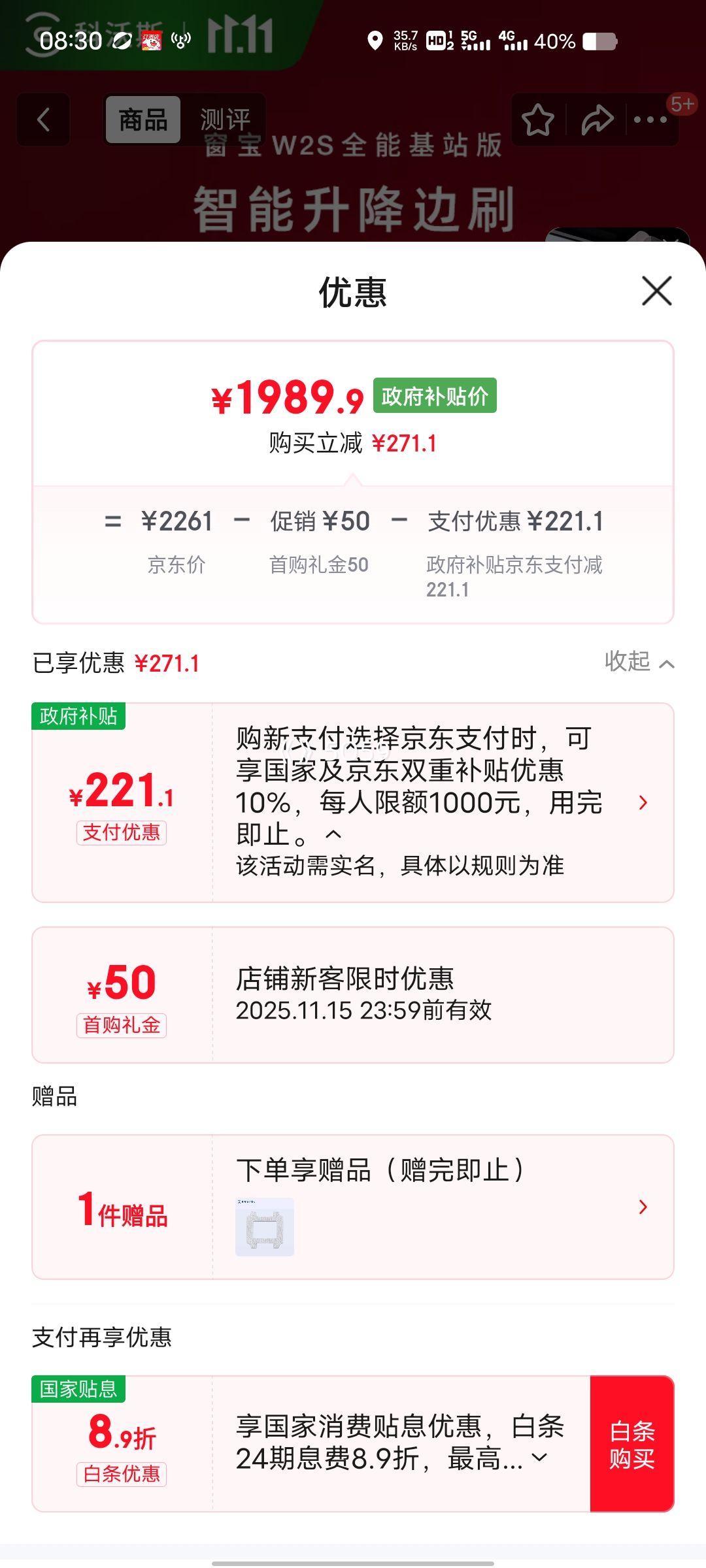Share this product
706x1568 pixels.
pyautogui.click(x=597, y=120)
